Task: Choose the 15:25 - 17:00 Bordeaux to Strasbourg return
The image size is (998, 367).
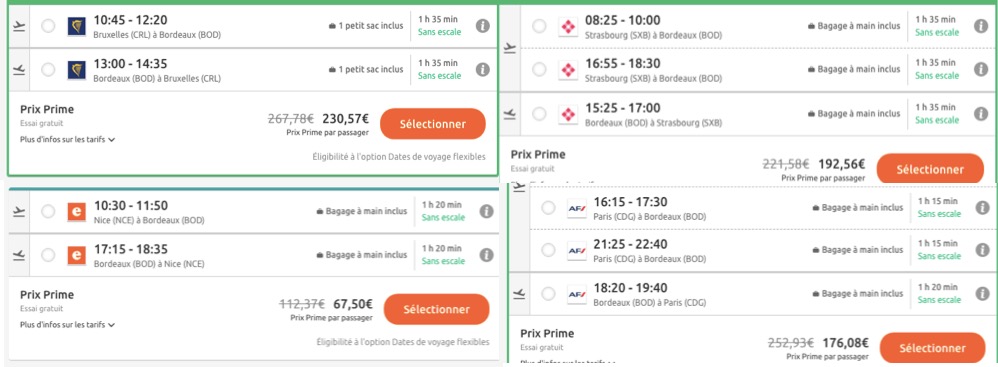Action: point(539,114)
